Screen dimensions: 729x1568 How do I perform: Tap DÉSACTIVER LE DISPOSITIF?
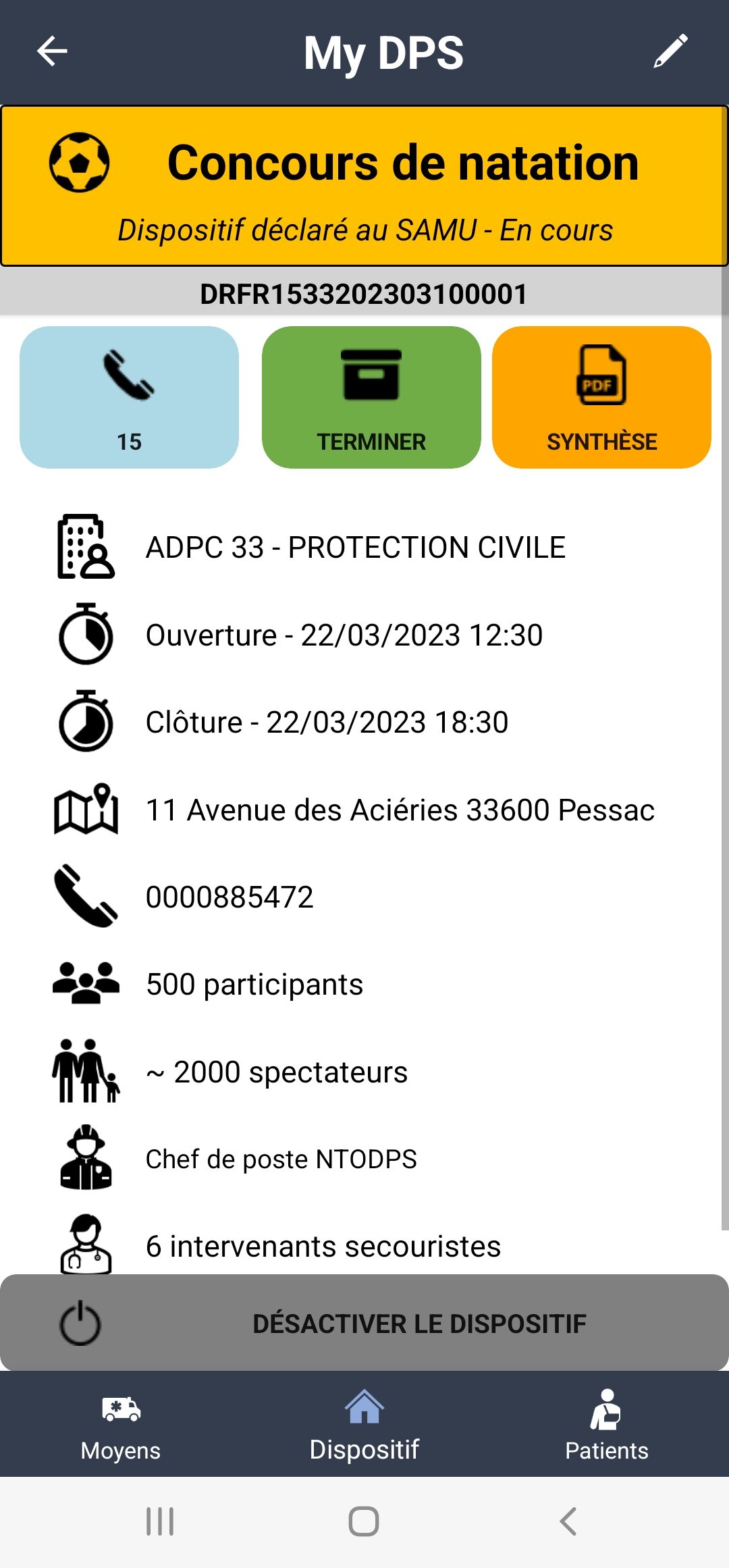(x=364, y=1322)
